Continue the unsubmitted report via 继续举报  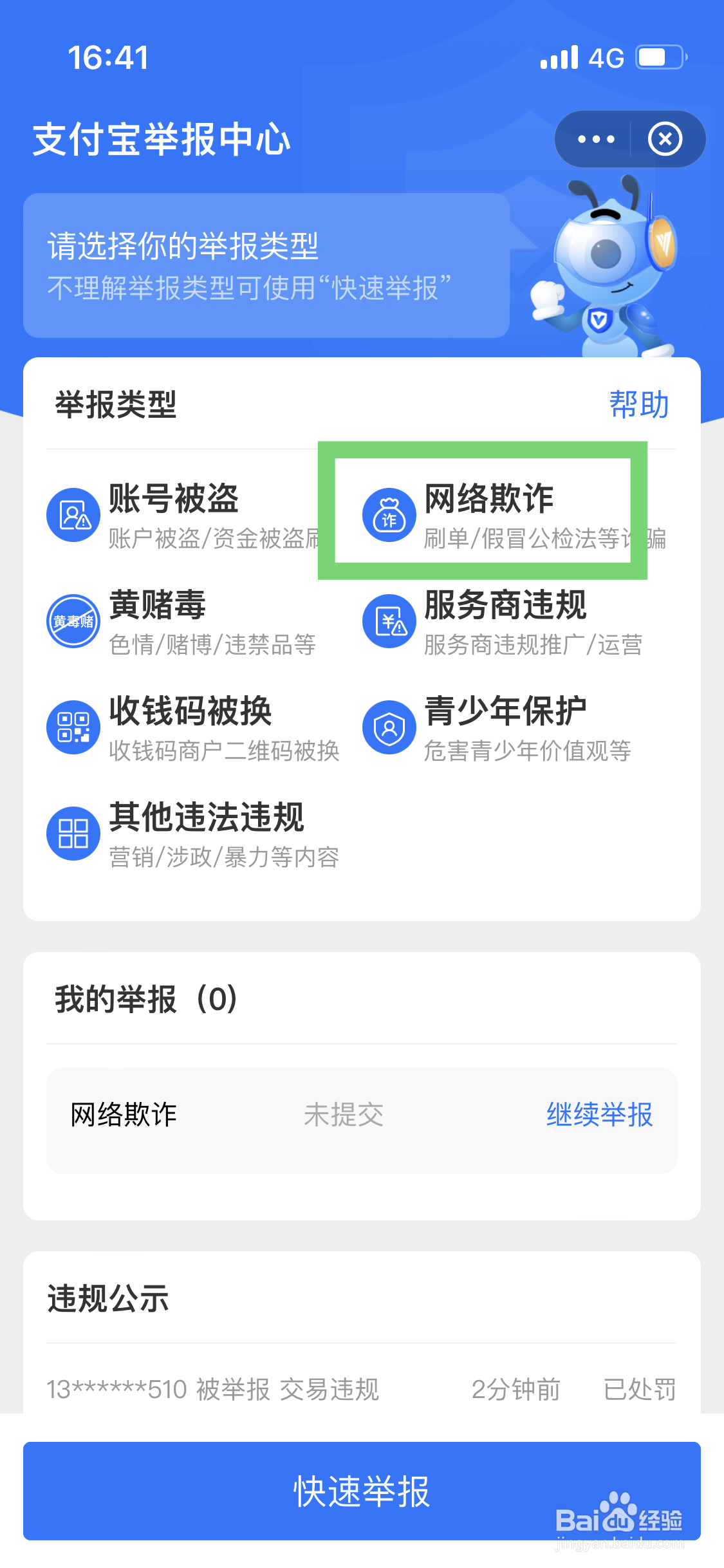pyautogui.click(x=600, y=1117)
